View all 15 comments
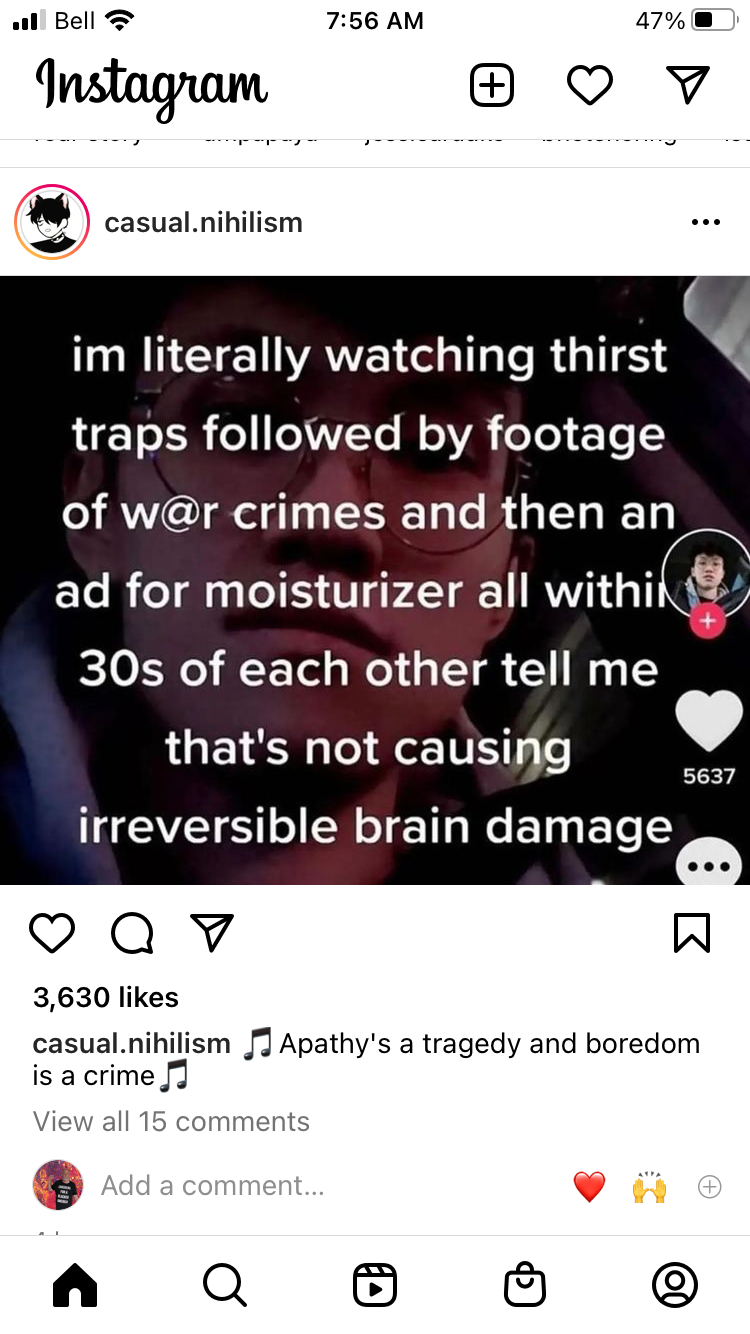 coord(171,1121)
